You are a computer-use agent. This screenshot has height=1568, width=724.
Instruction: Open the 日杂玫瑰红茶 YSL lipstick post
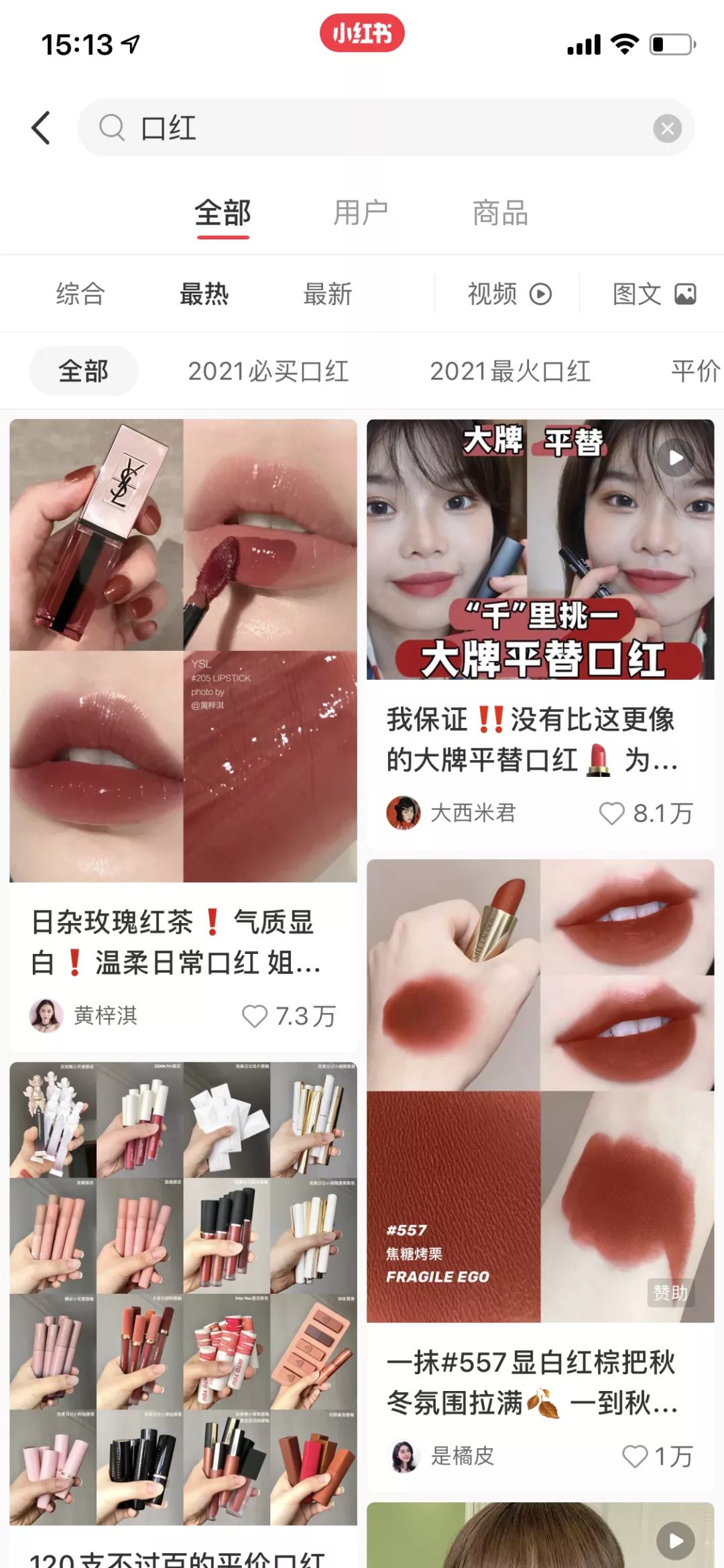click(183, 650)
